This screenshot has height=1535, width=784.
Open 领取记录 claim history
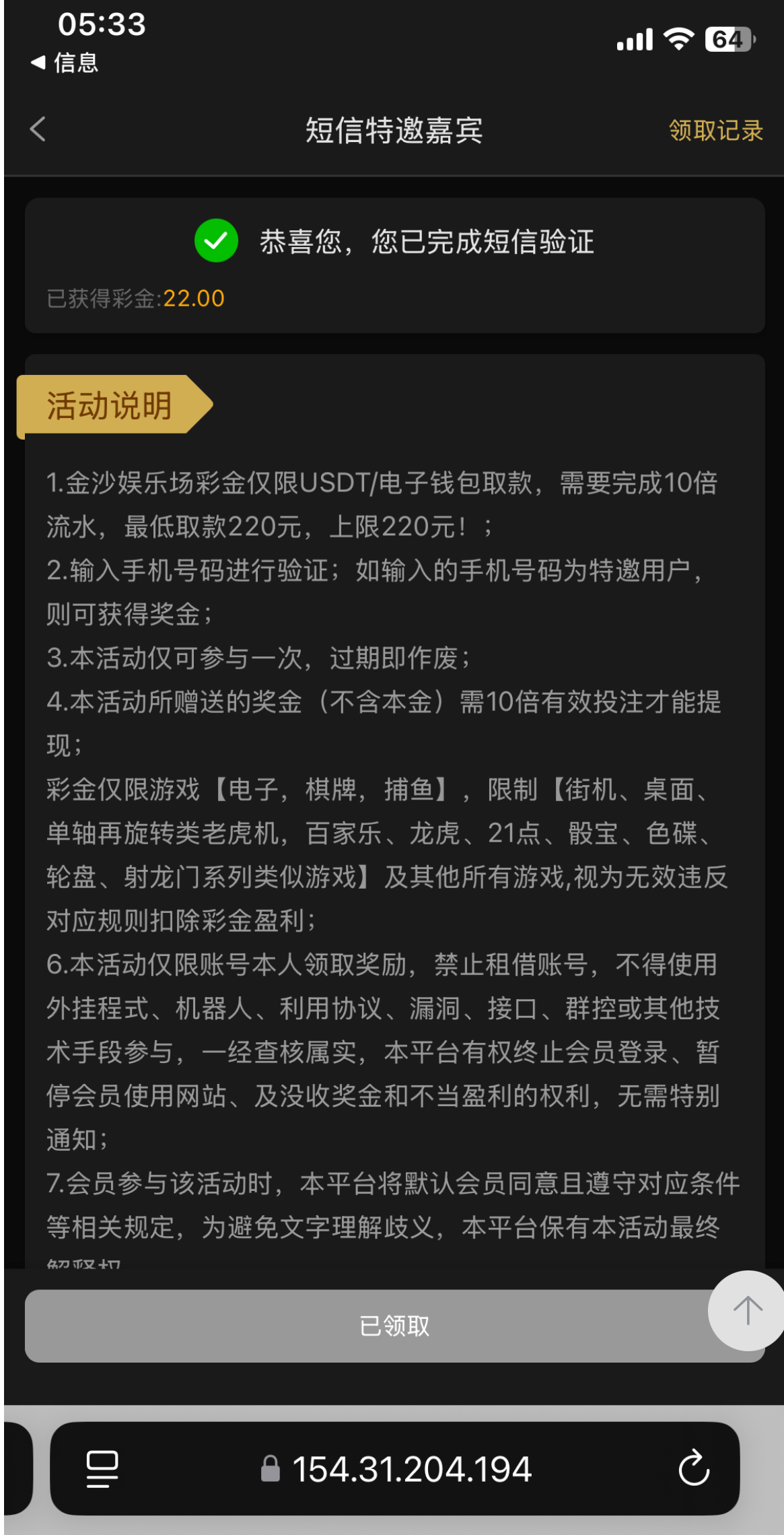[x=715, y=131]
